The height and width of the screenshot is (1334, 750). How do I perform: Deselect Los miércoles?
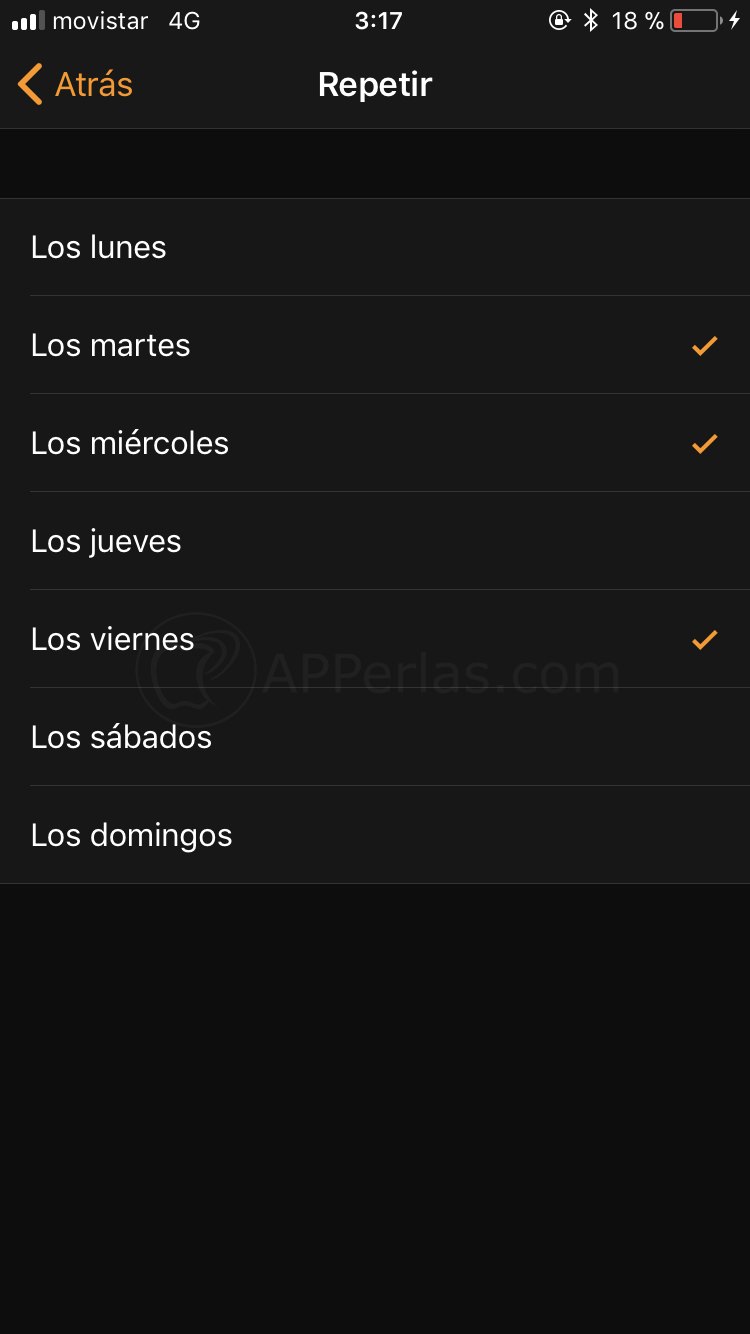[375, 443]
